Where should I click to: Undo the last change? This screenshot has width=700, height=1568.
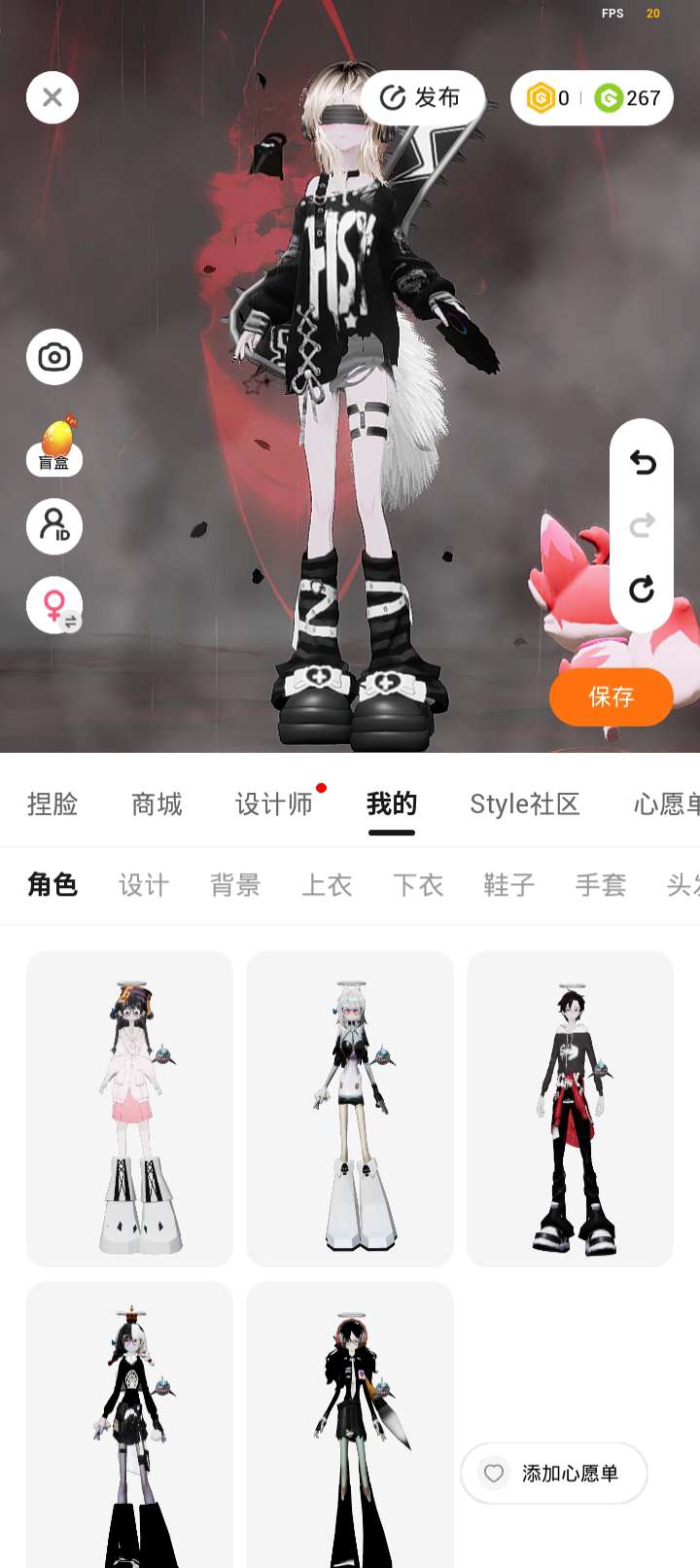click(x=642, y=462)
